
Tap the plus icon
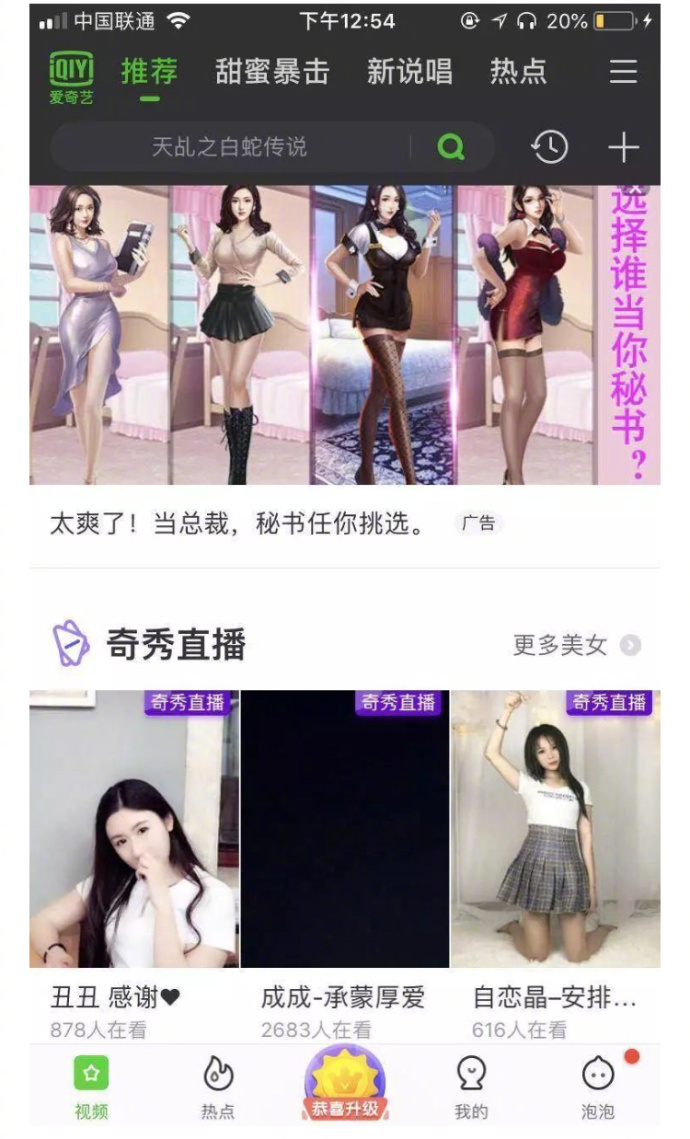click(x=623, y=148)
